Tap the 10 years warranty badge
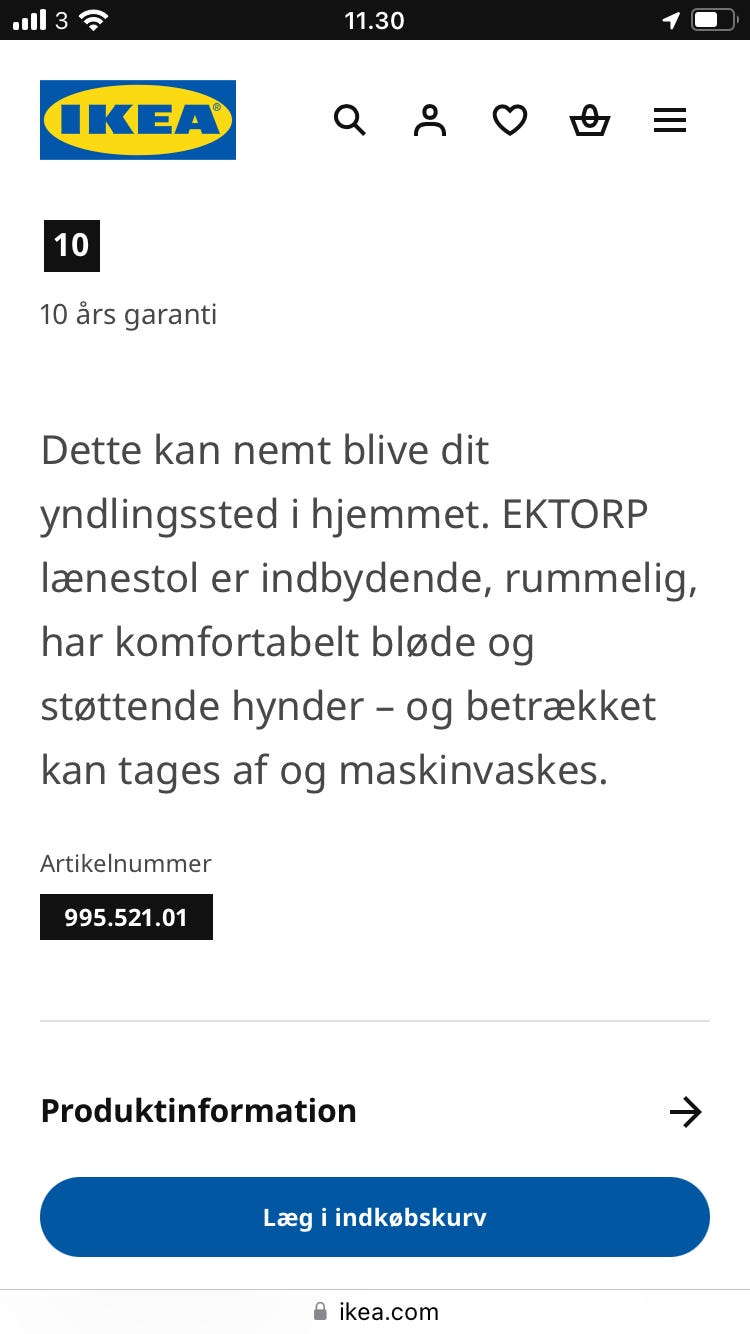 (71, 245)
